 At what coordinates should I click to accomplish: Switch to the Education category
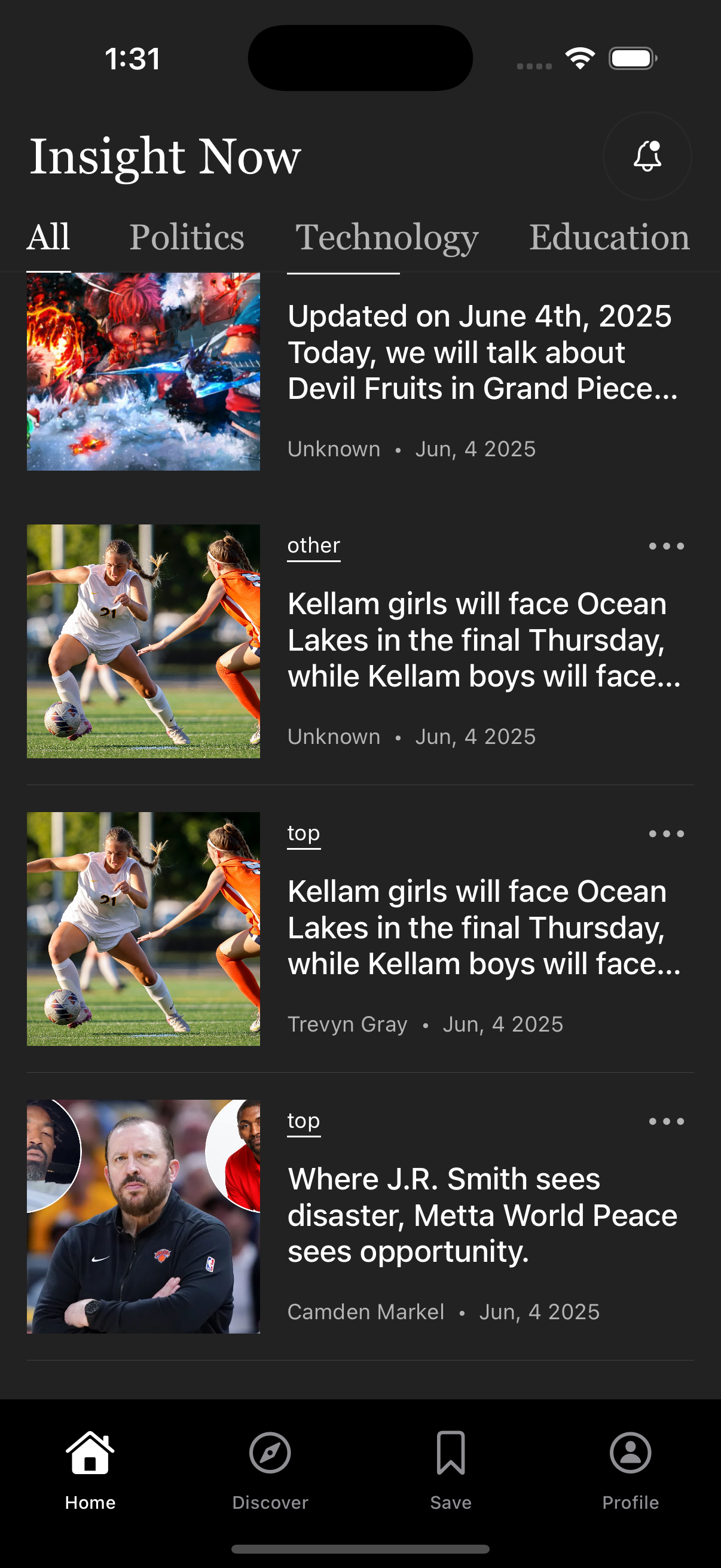pyautogui.click(x=609, y=237)
